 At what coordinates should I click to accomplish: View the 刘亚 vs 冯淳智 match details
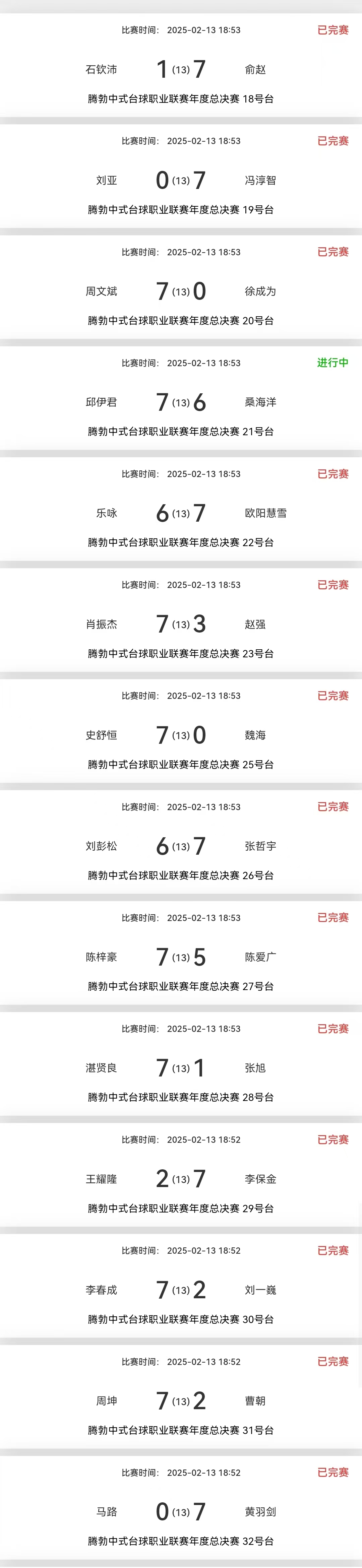pos(181,180)
